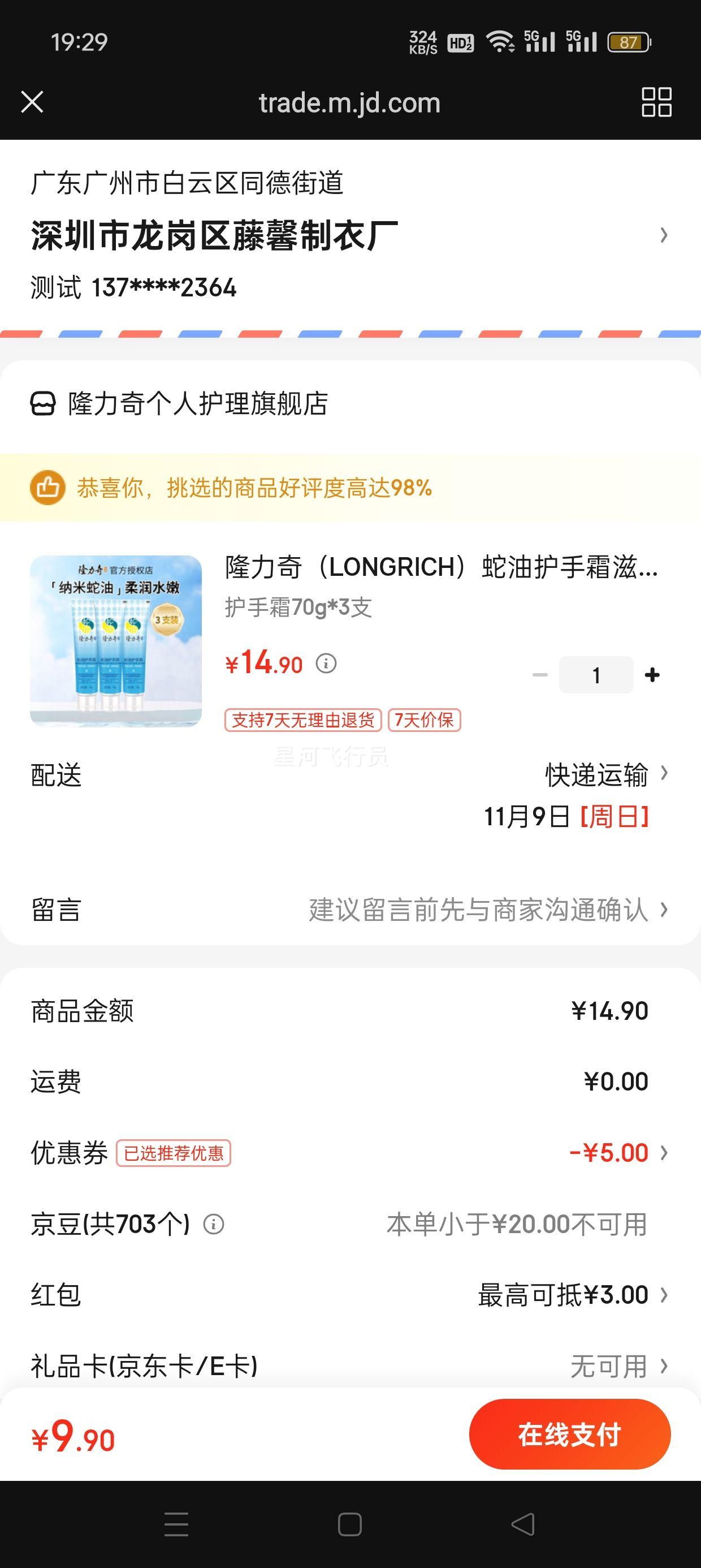Click the thumbs-up praise icon
This screenshot has height=1568, width=701.
click(x=46, y=486)
